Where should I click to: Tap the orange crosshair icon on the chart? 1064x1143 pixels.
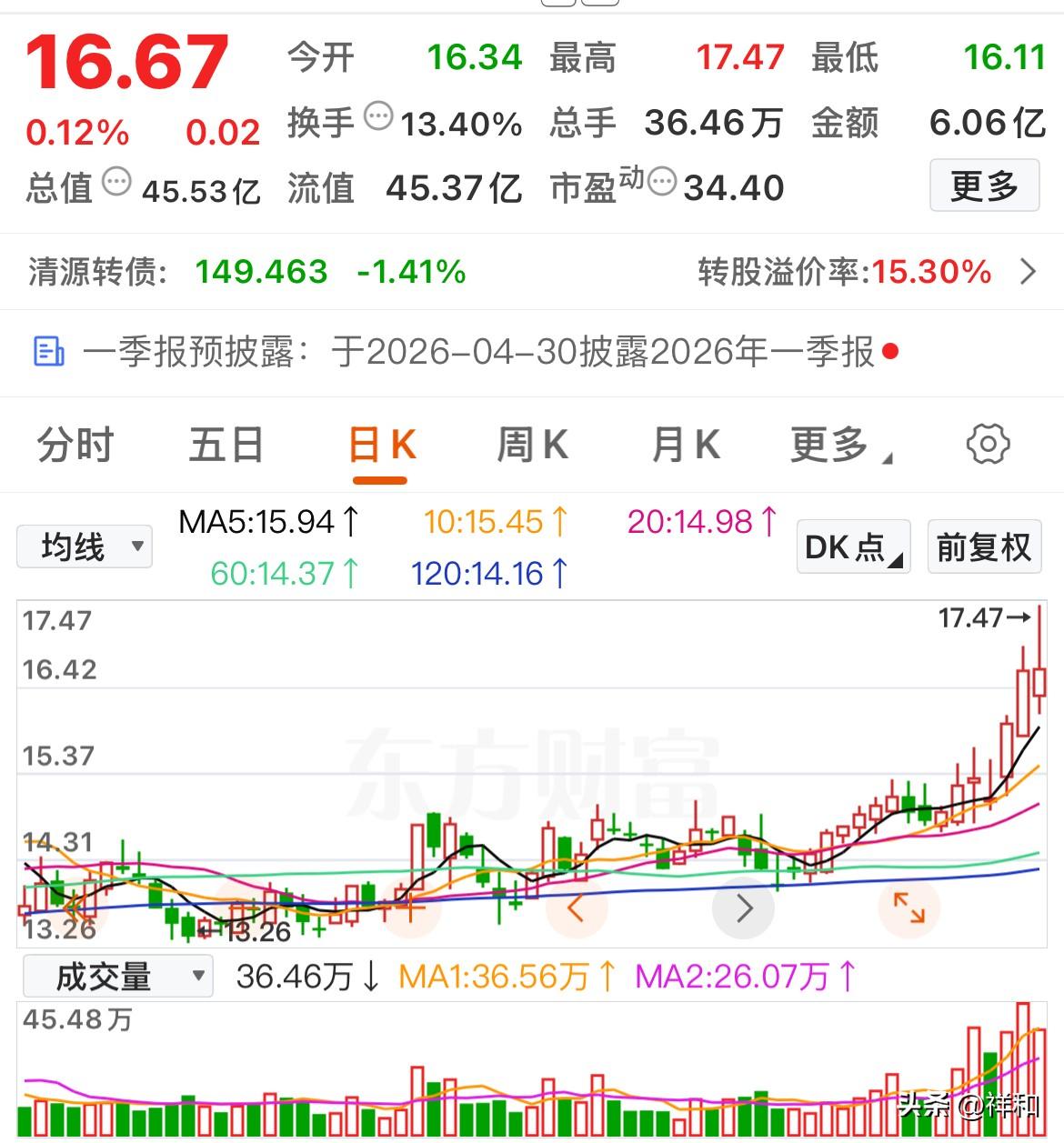click(x=411, y=908)
